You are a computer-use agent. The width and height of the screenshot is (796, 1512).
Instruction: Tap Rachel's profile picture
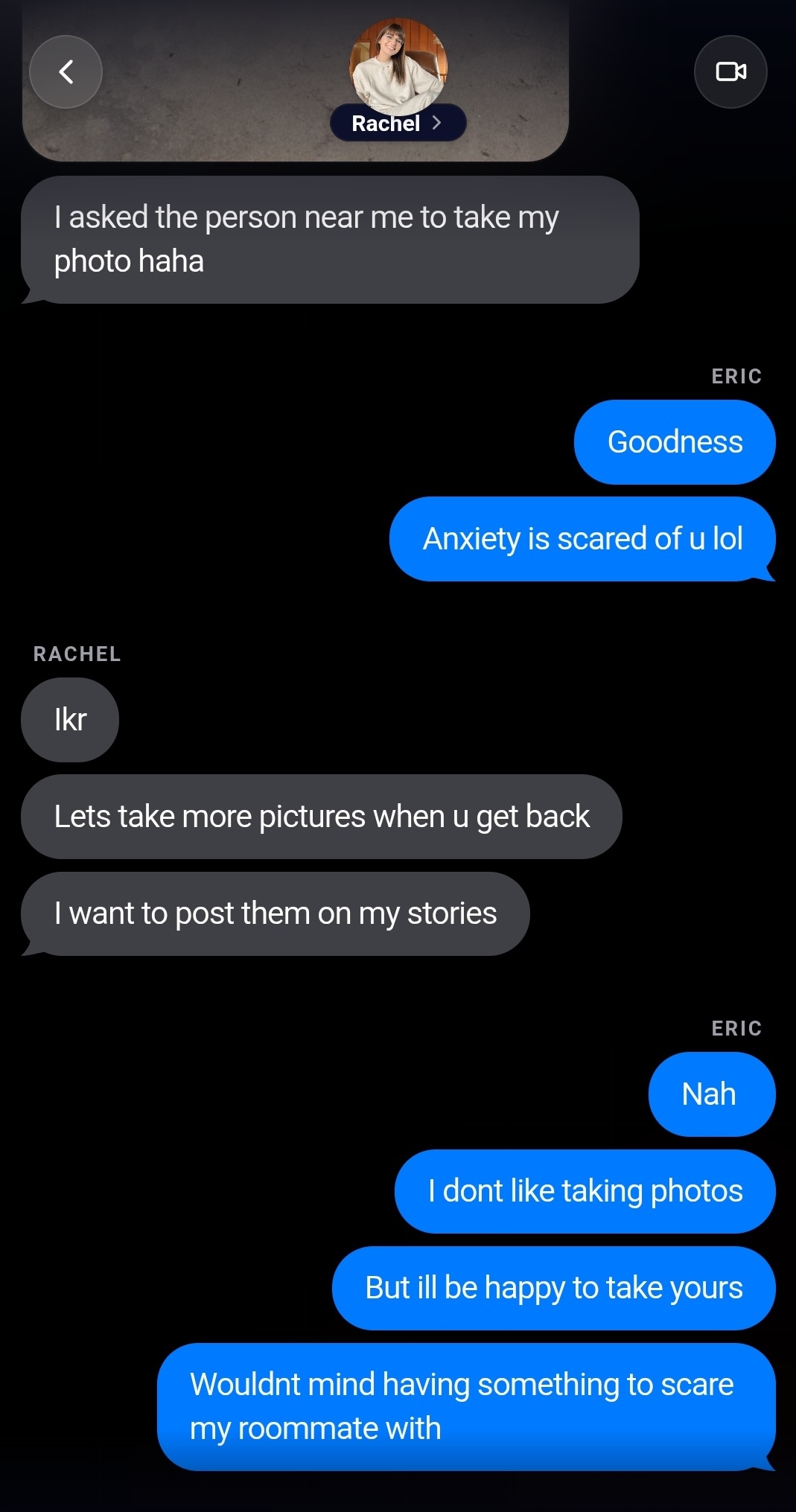[398, 66]
